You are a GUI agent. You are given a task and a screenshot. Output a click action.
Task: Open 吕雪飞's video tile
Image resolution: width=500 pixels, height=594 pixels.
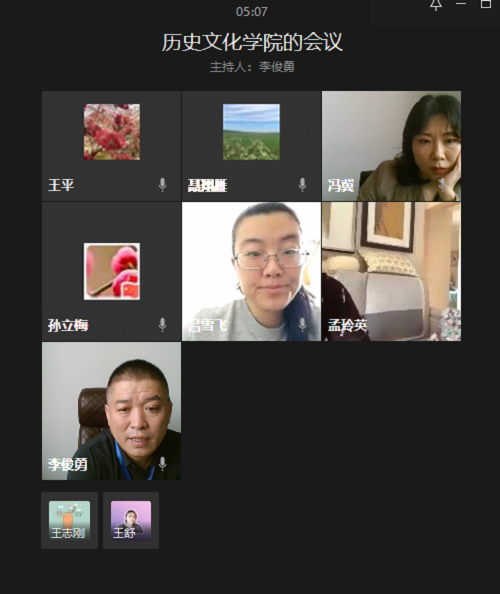pyautogui.click(x=251, y=272)
